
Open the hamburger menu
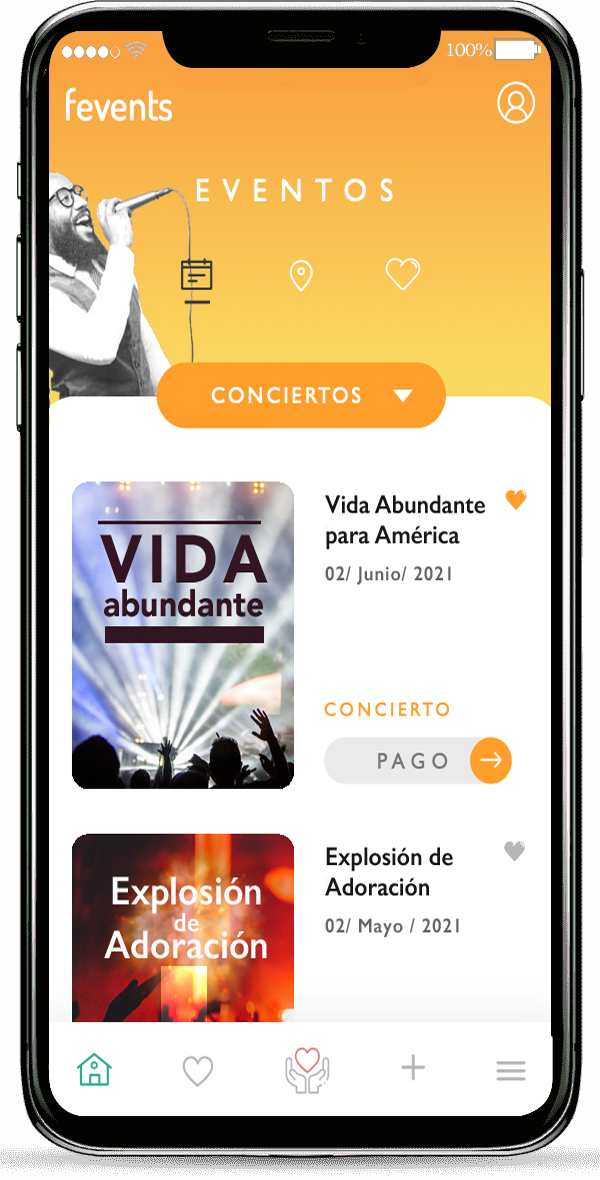pyautogui.click(x=511, y=1071)
